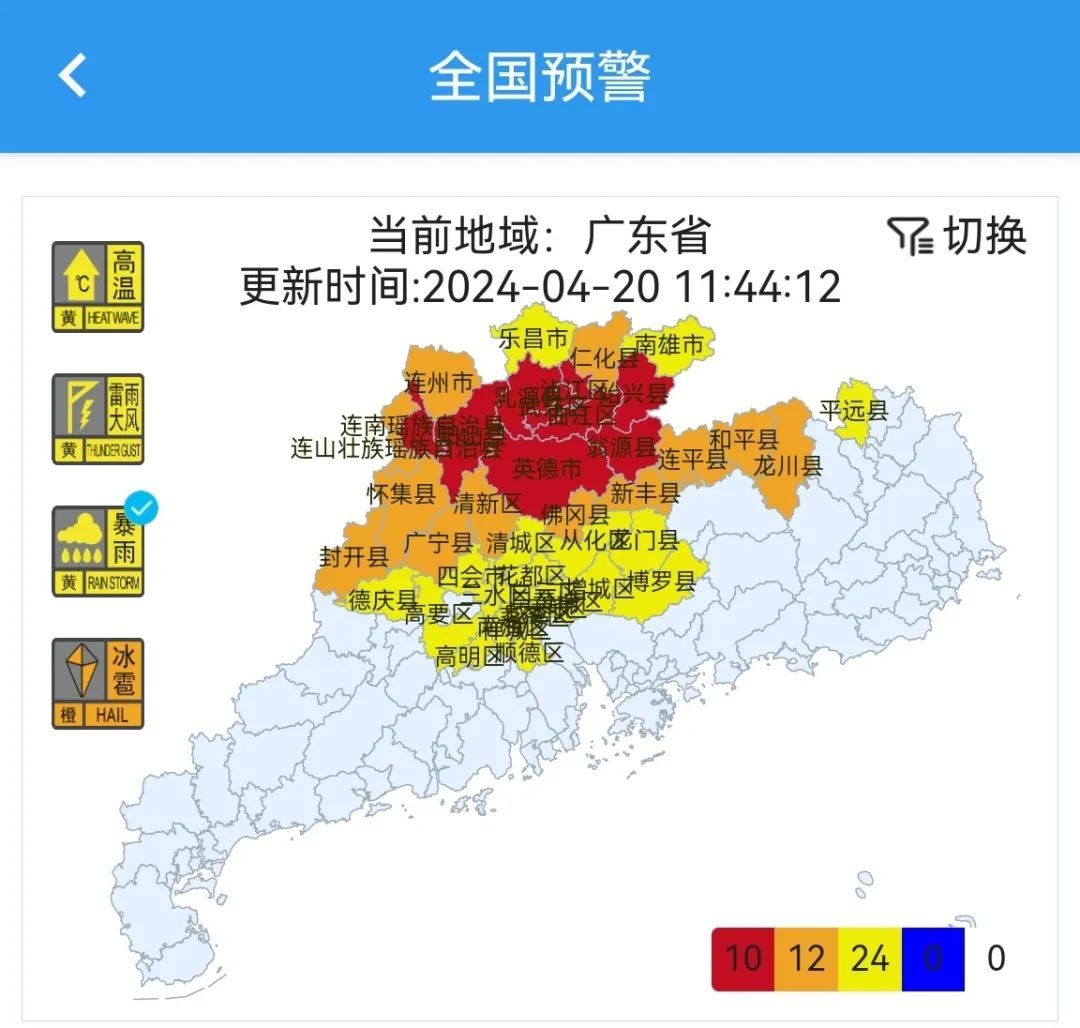
Task: Select the 冰雹 hail warning filter
Action: (x=98, y=683)
